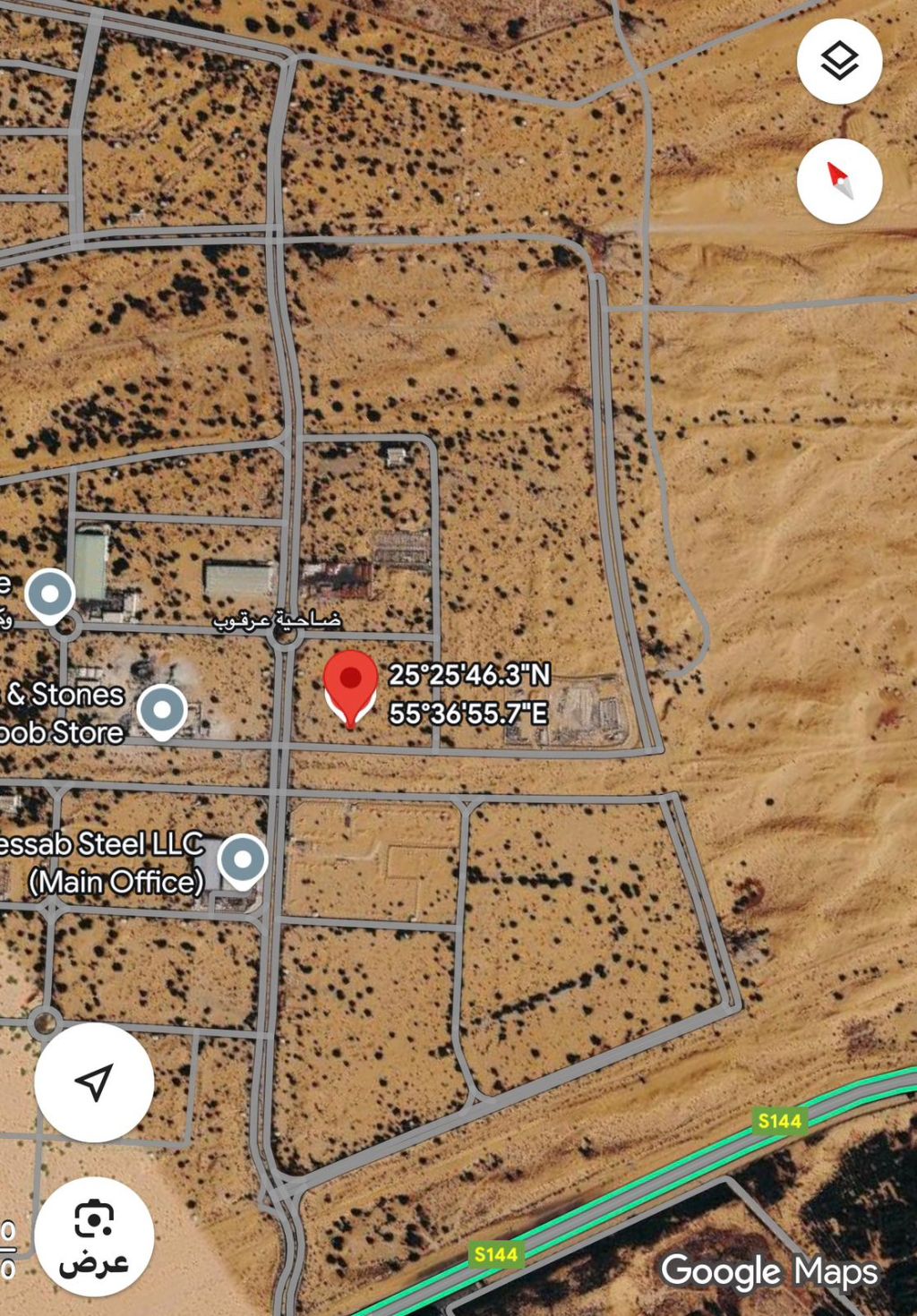Open the map layers selector
This screenshot has width=917, height=1316.
coord(839,62)
